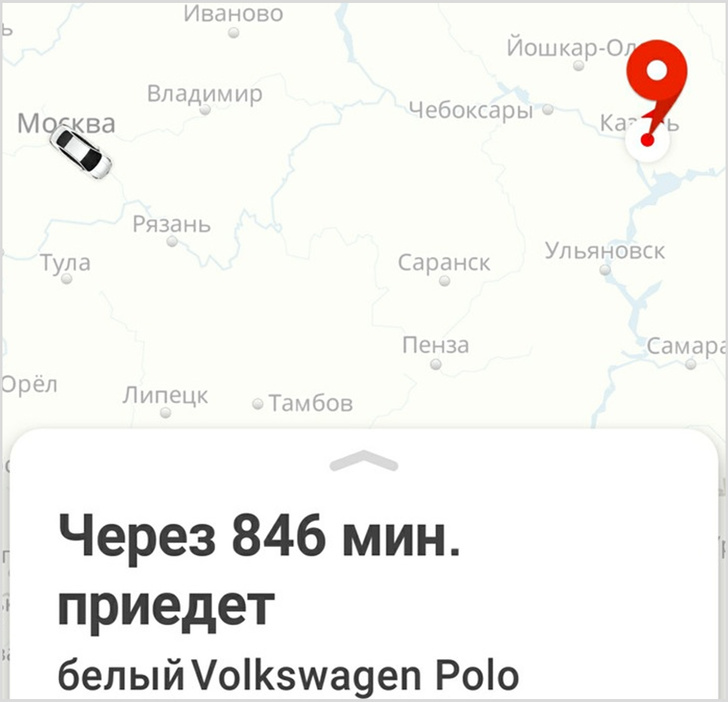Expand the ride details sheet handle
Image resolution: width=728 pixels, height=702 pixels.
pos(363,461)
